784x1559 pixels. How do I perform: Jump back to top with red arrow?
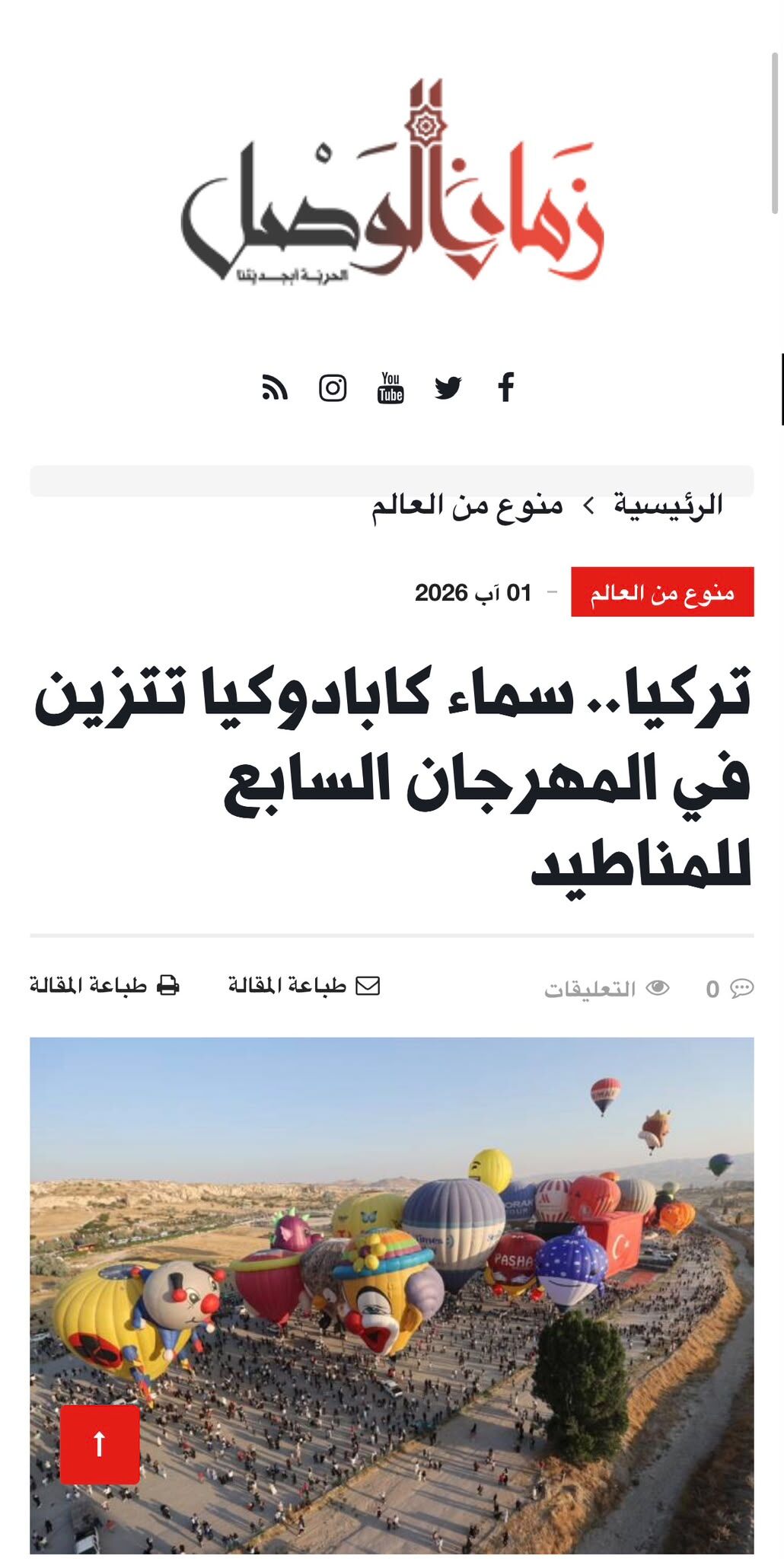pyautogui.click(x=100, y=1444)
